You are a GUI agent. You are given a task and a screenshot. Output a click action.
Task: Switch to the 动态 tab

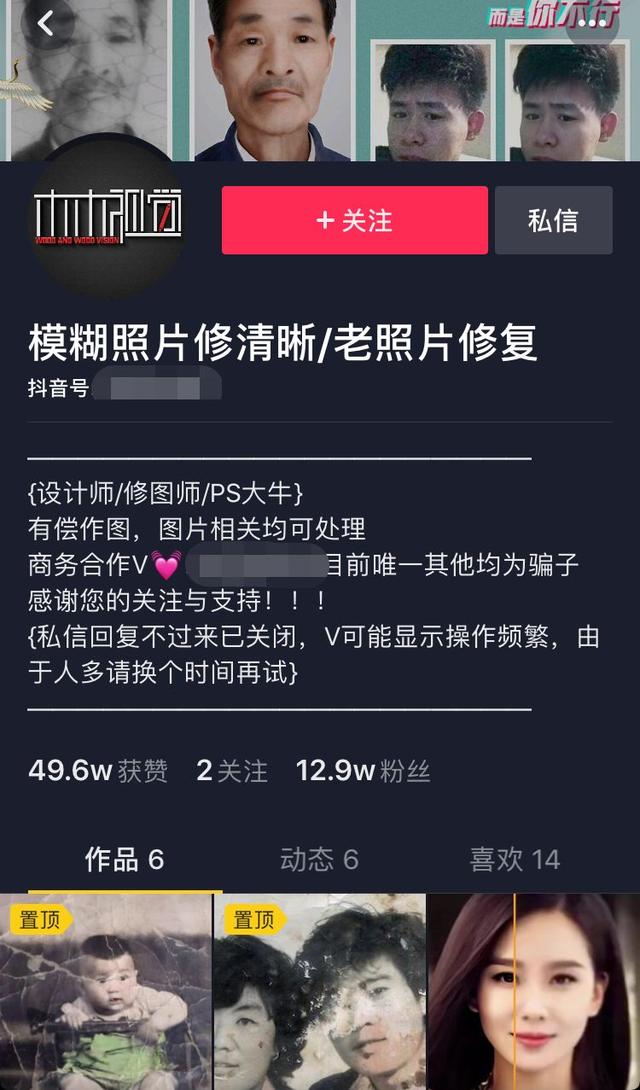click(319, 859)
